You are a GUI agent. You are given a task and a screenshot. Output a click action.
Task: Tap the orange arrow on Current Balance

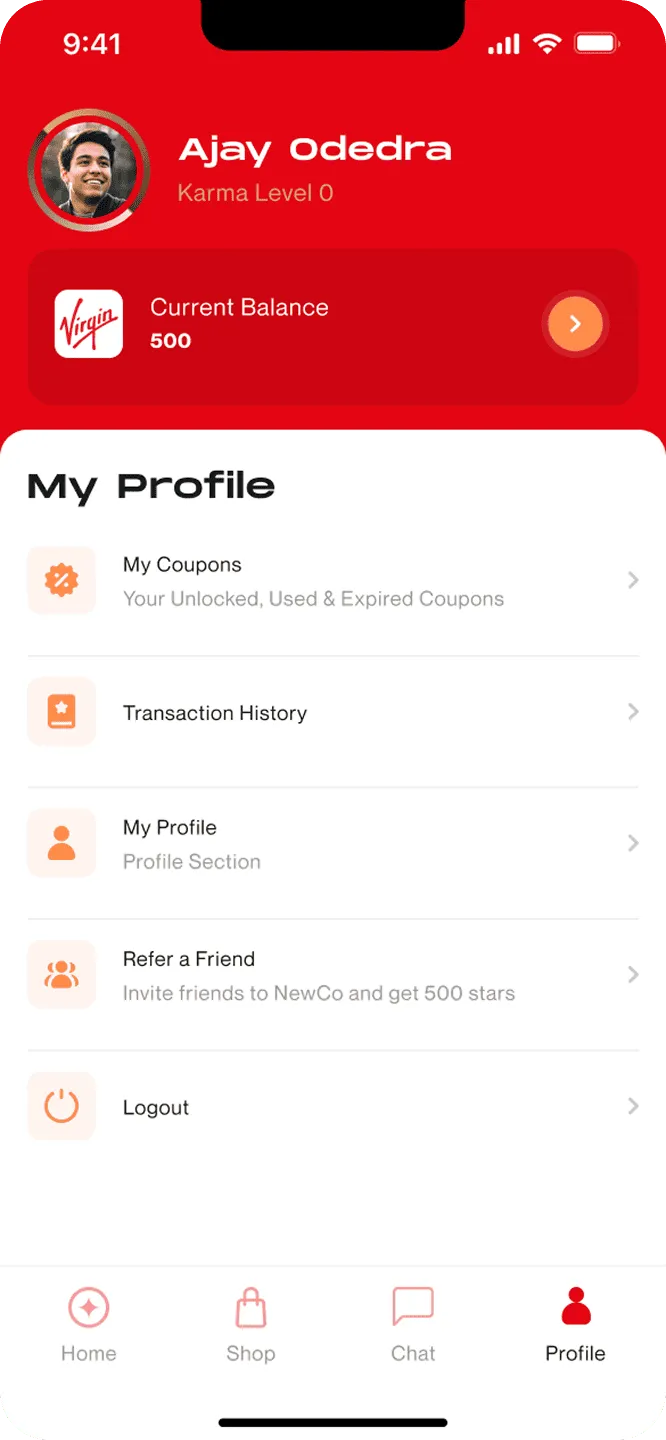[x=574, y=324]
